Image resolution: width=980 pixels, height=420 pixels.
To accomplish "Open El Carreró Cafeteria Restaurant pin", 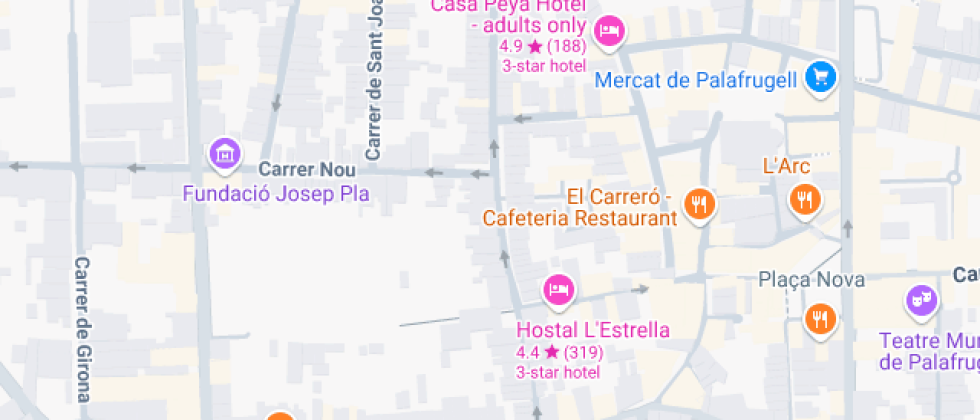I will (x=699, y=205).
